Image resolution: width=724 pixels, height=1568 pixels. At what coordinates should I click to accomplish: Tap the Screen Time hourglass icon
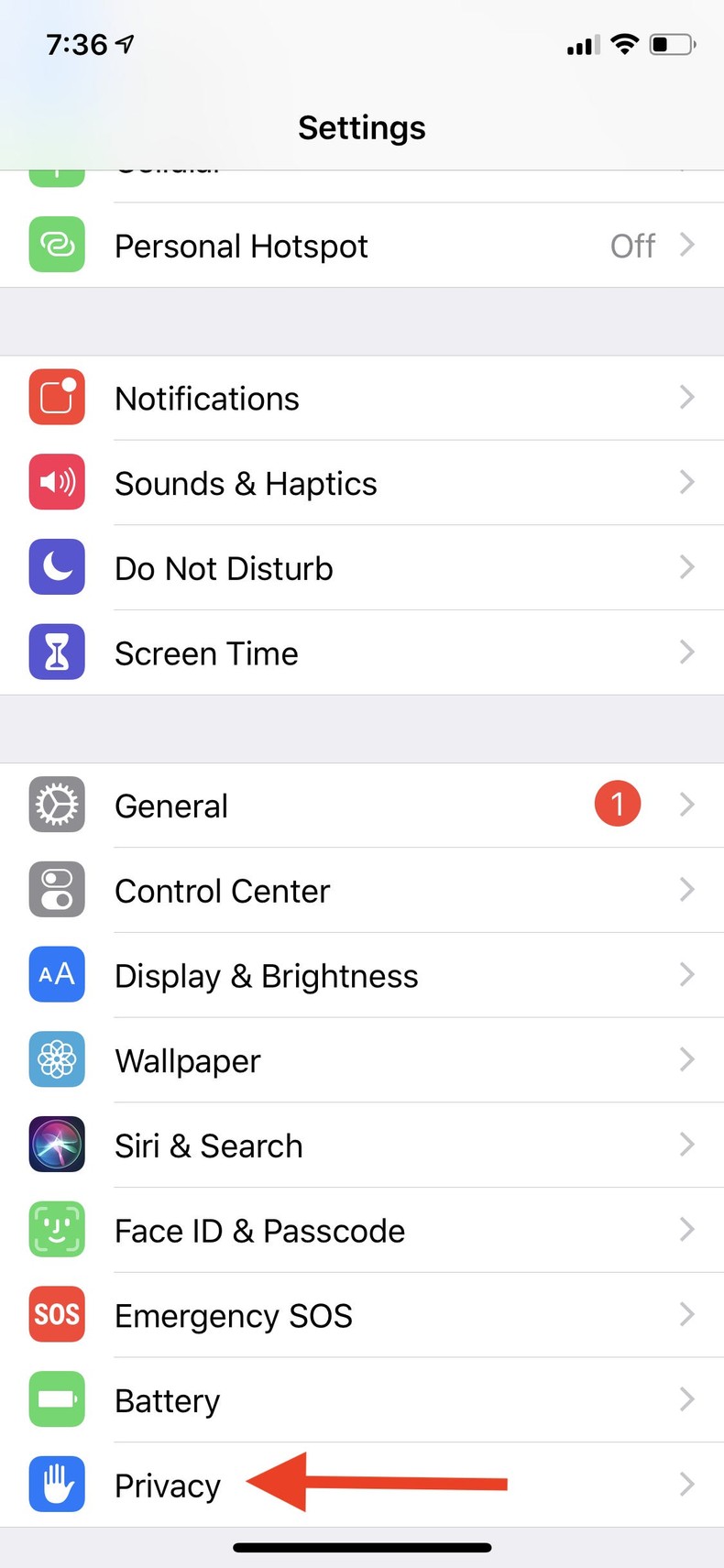(x=57, y=652)
